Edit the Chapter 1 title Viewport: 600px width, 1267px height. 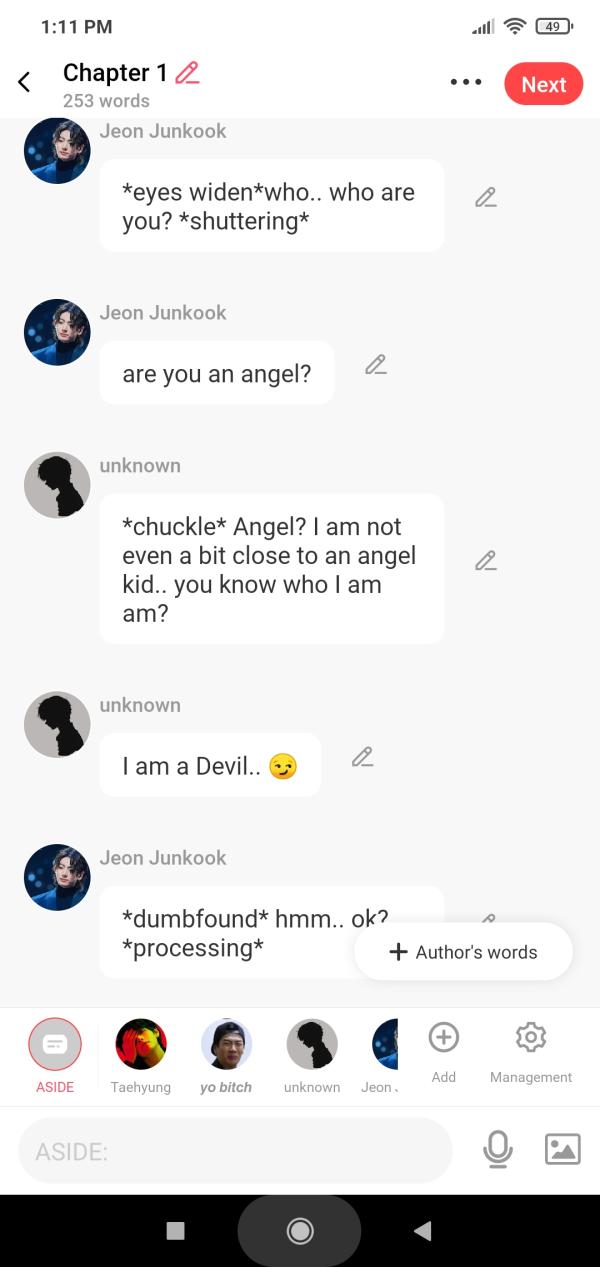(187, 73)
